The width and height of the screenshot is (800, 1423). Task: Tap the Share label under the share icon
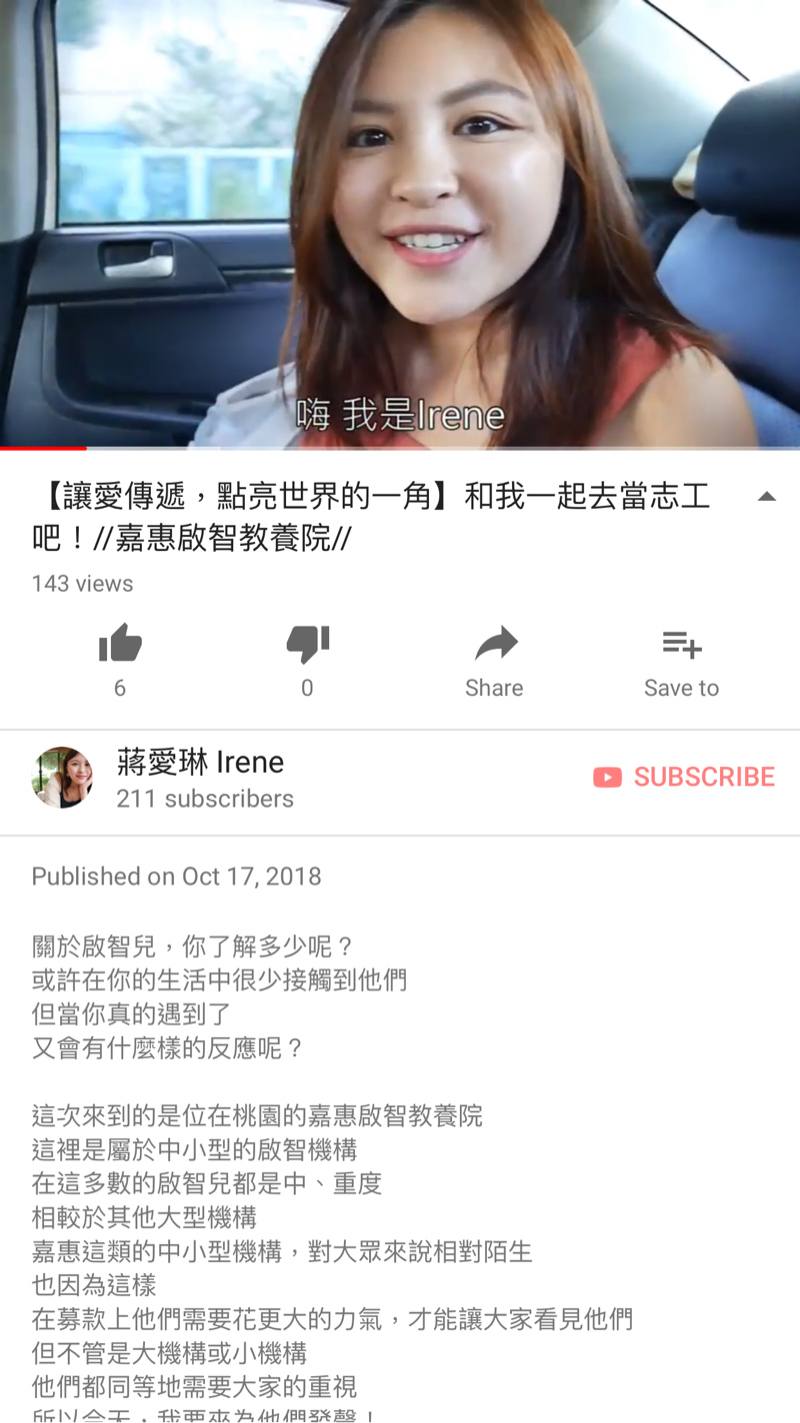(494, 688)
